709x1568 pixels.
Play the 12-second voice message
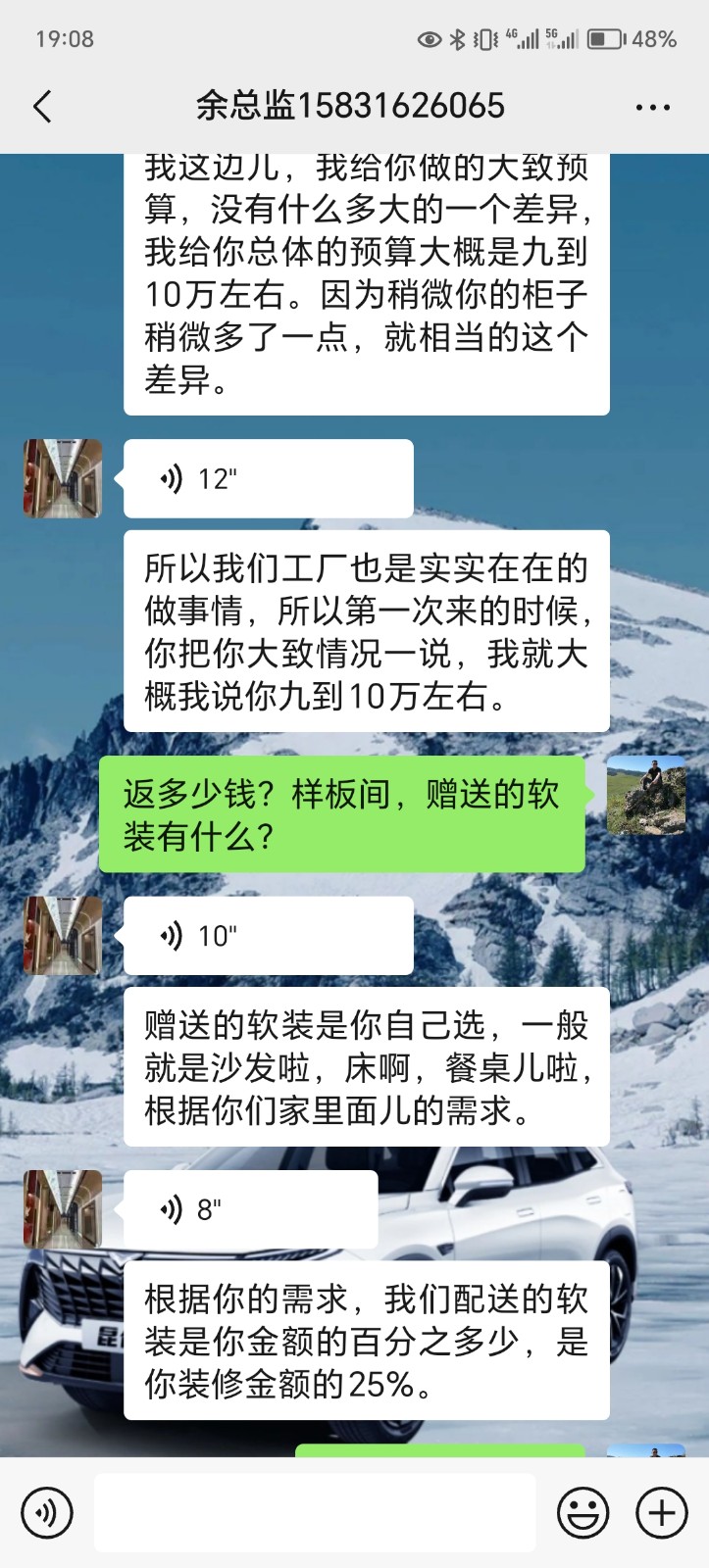point(267,478)
